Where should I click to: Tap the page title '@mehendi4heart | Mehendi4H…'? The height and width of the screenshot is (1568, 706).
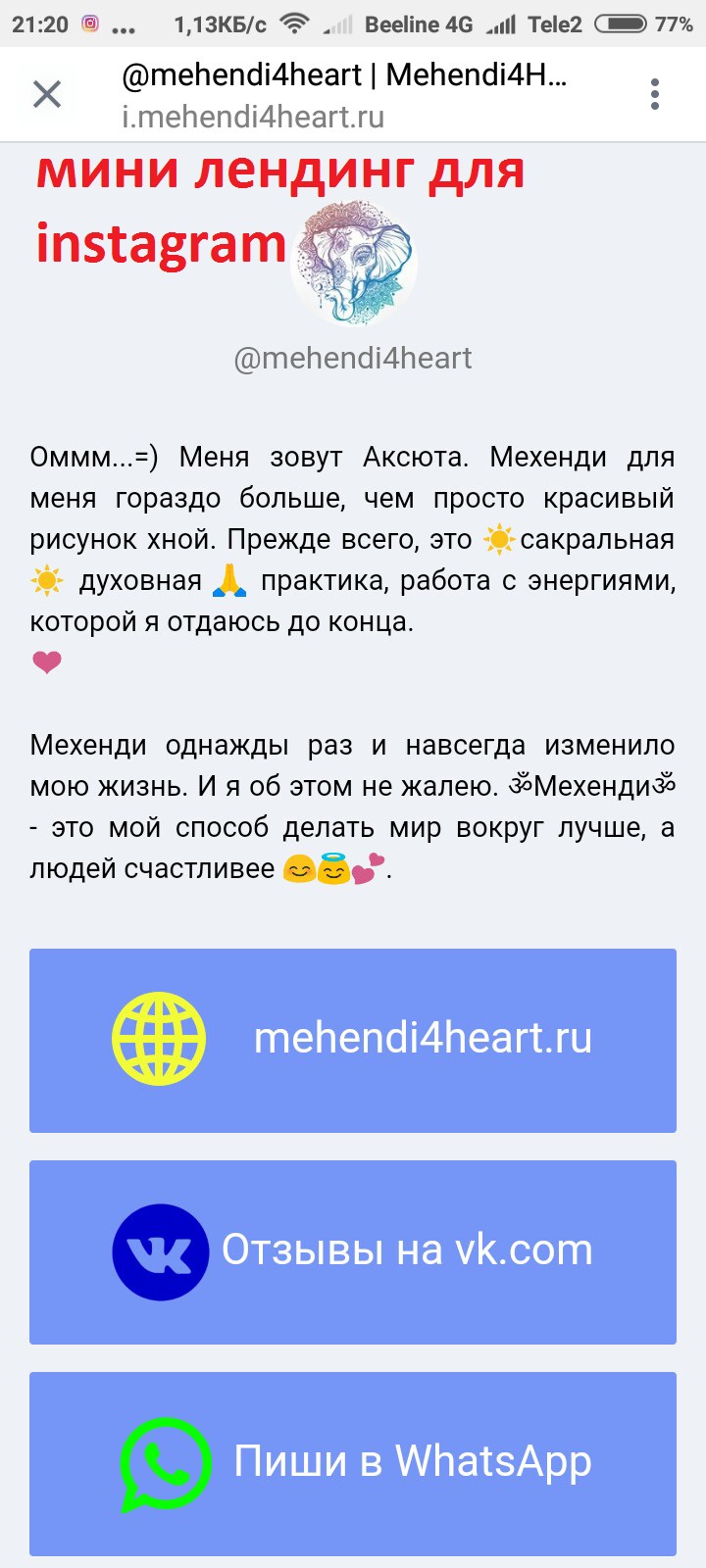pyautogui.click(x=343, y=75)
